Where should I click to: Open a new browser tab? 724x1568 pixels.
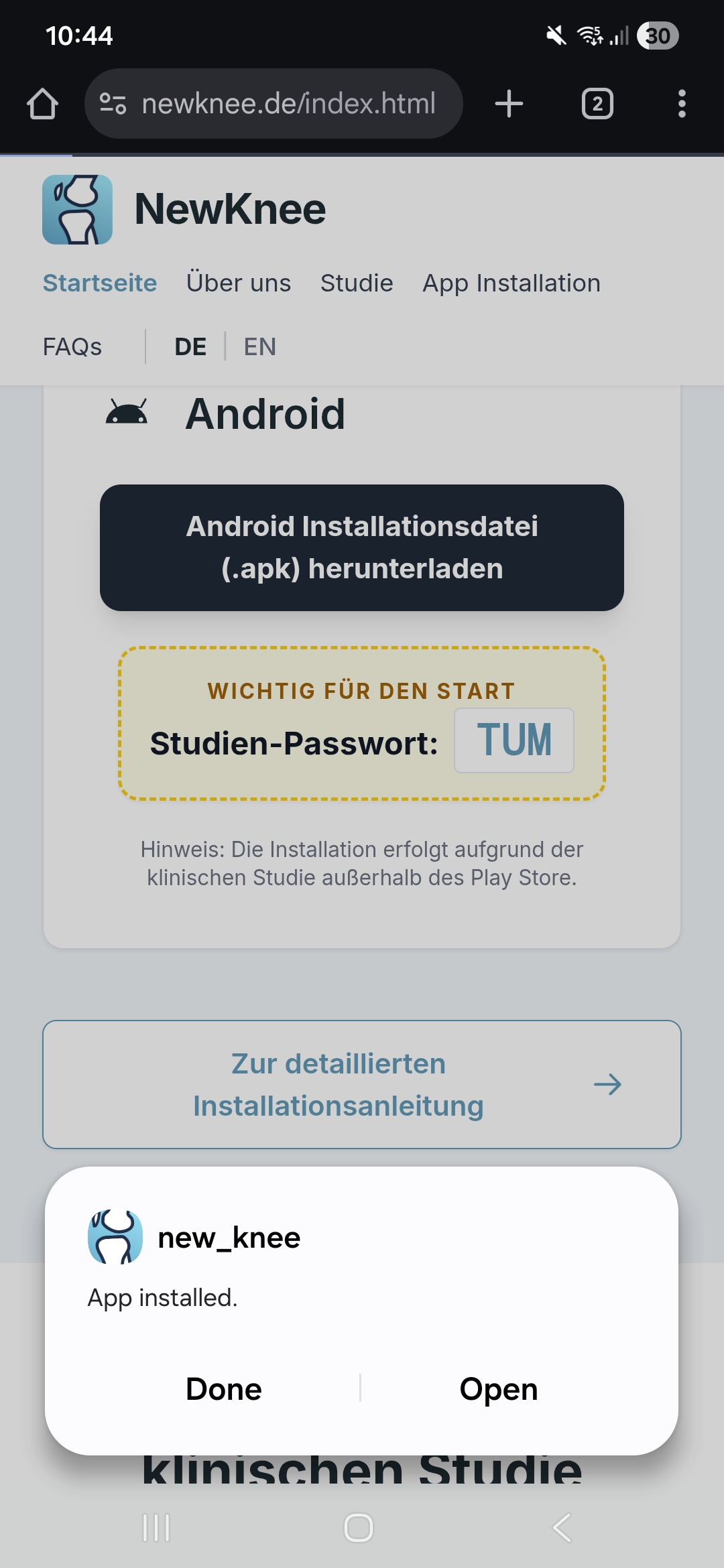point(509,104)
